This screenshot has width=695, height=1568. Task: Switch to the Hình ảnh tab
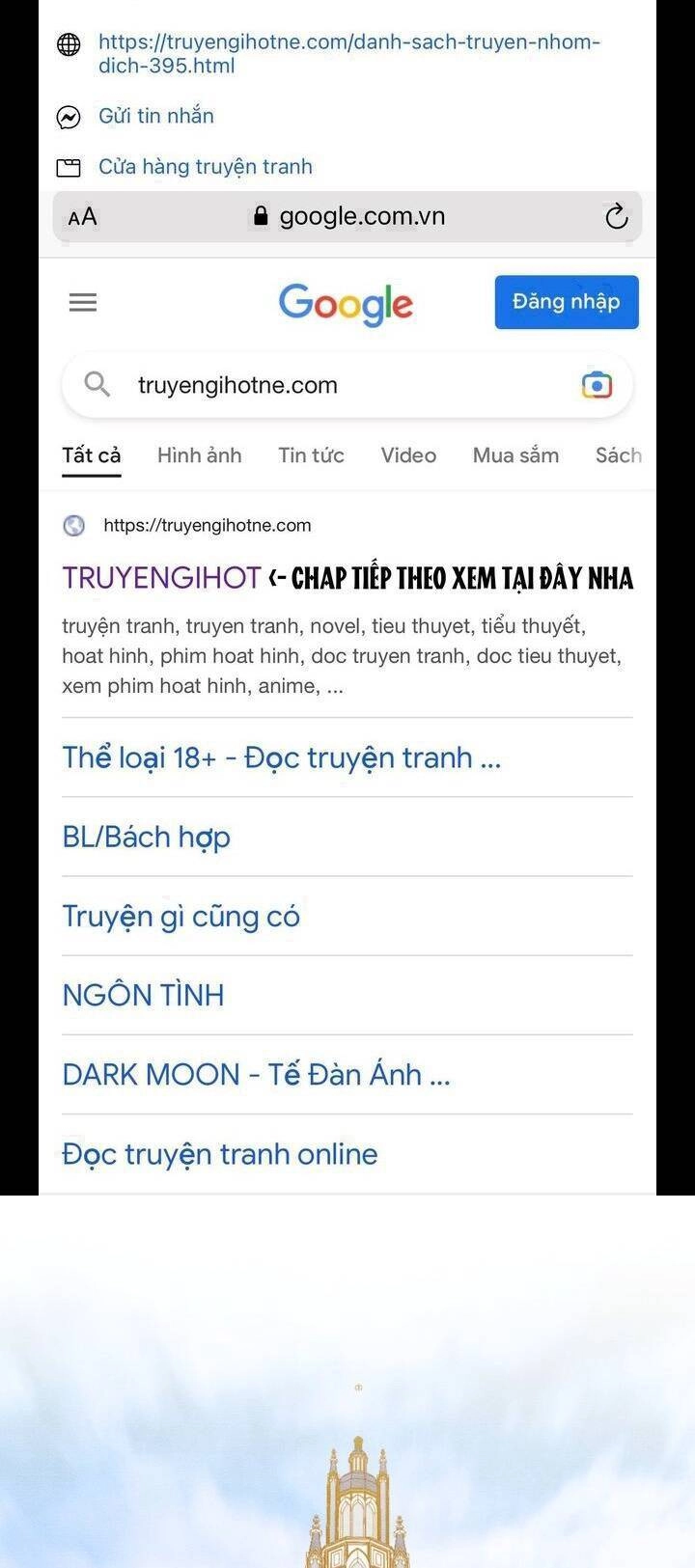(199, 454)
